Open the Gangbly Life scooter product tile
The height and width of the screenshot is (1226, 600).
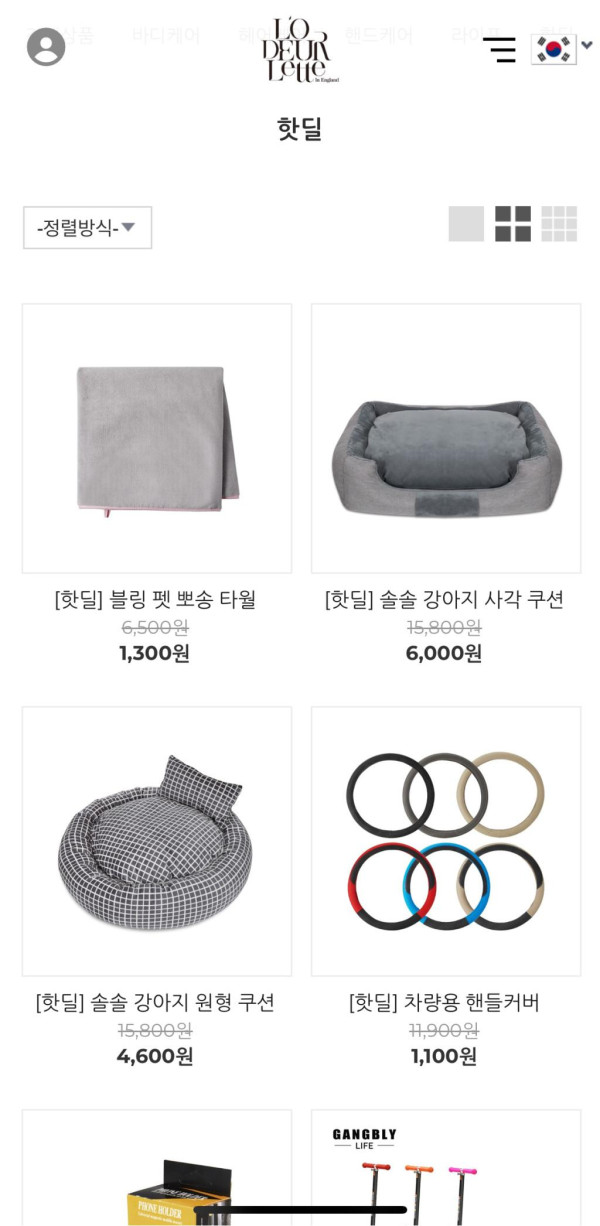446,1170
